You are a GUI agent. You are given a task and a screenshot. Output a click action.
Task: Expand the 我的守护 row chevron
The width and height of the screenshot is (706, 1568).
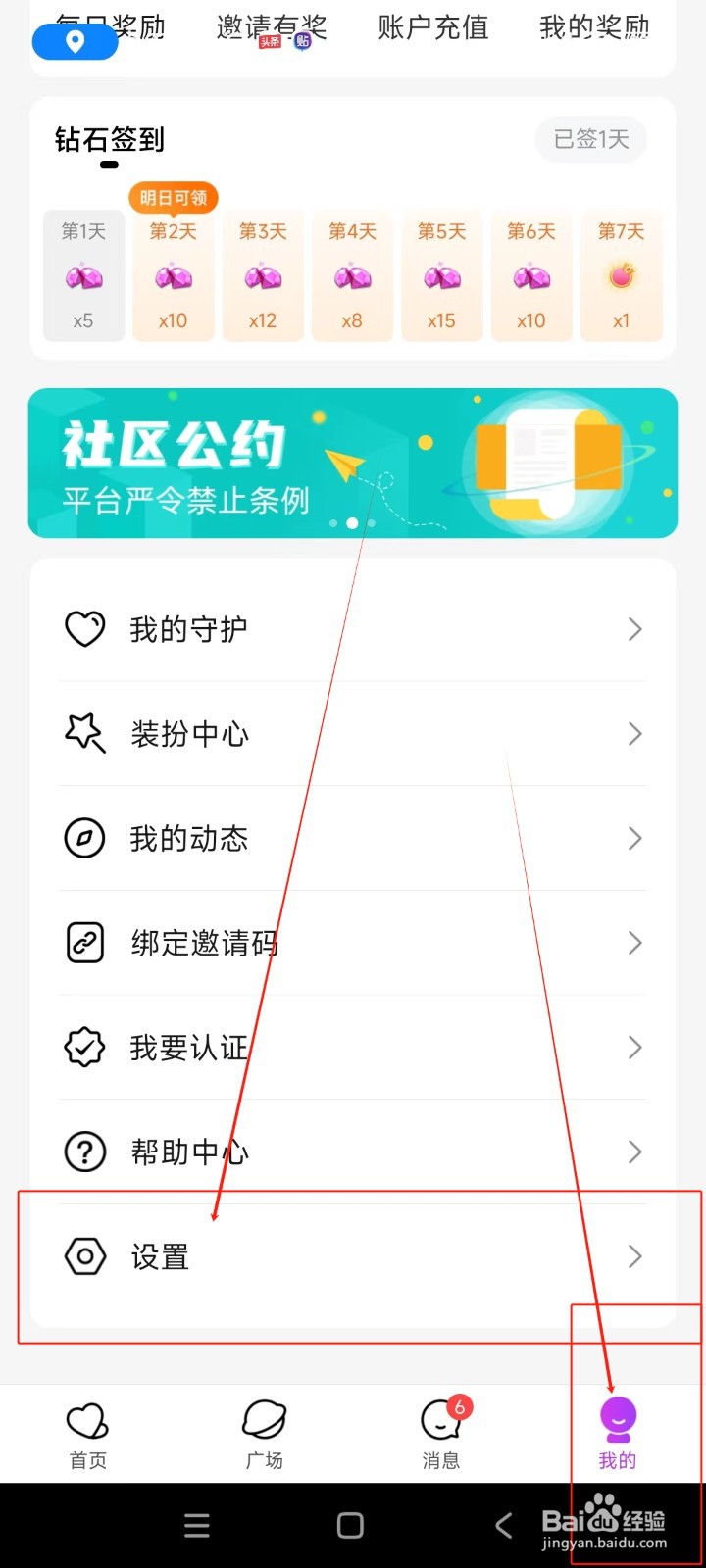pos(634,629)
